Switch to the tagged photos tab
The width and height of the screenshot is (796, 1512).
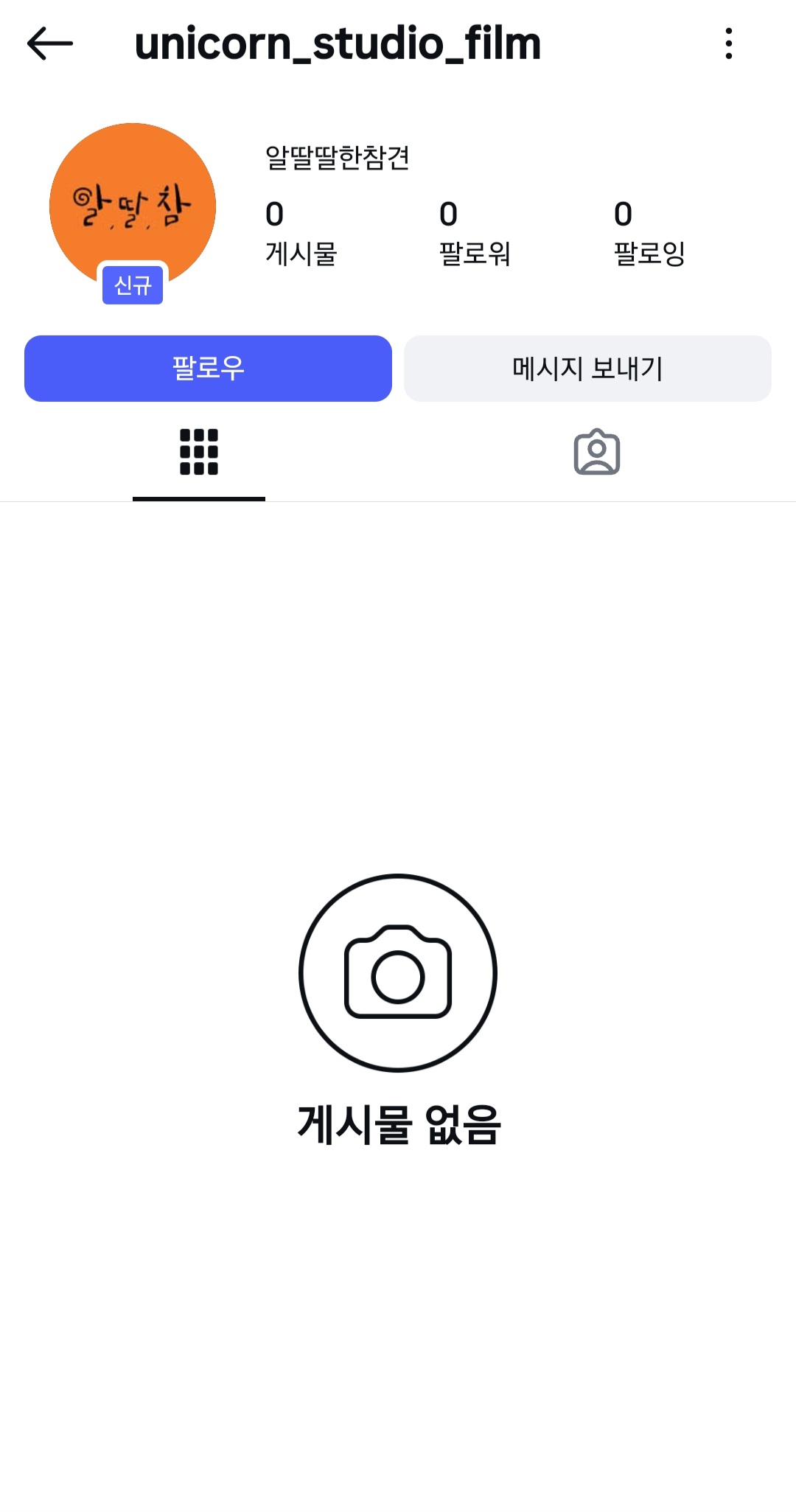click(597, 452)
